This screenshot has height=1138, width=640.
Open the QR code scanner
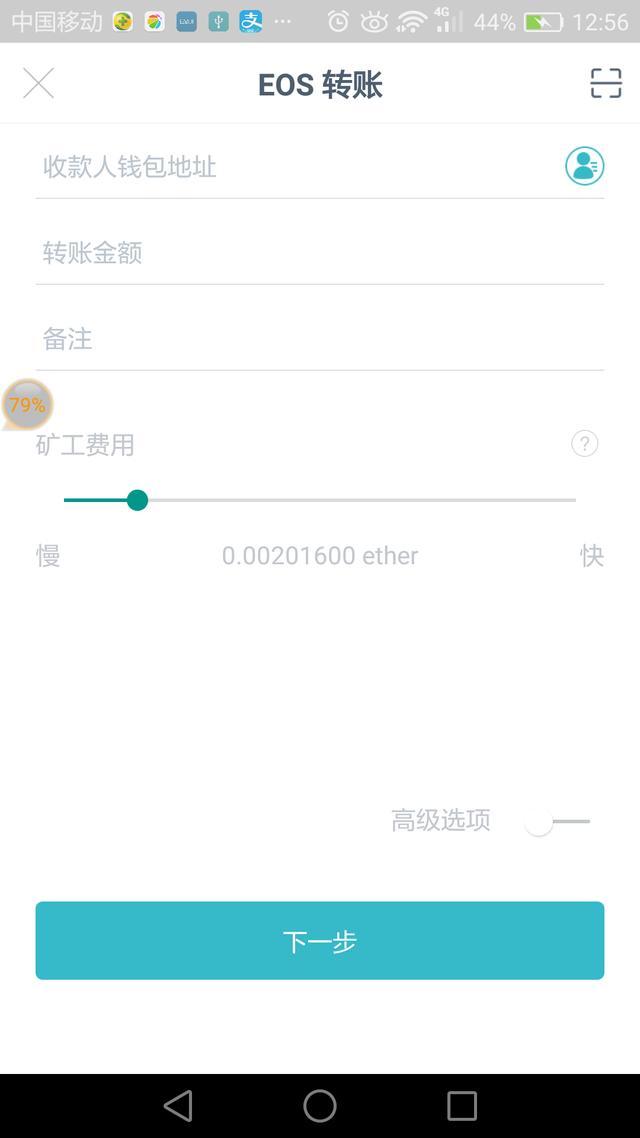point(605,83)
